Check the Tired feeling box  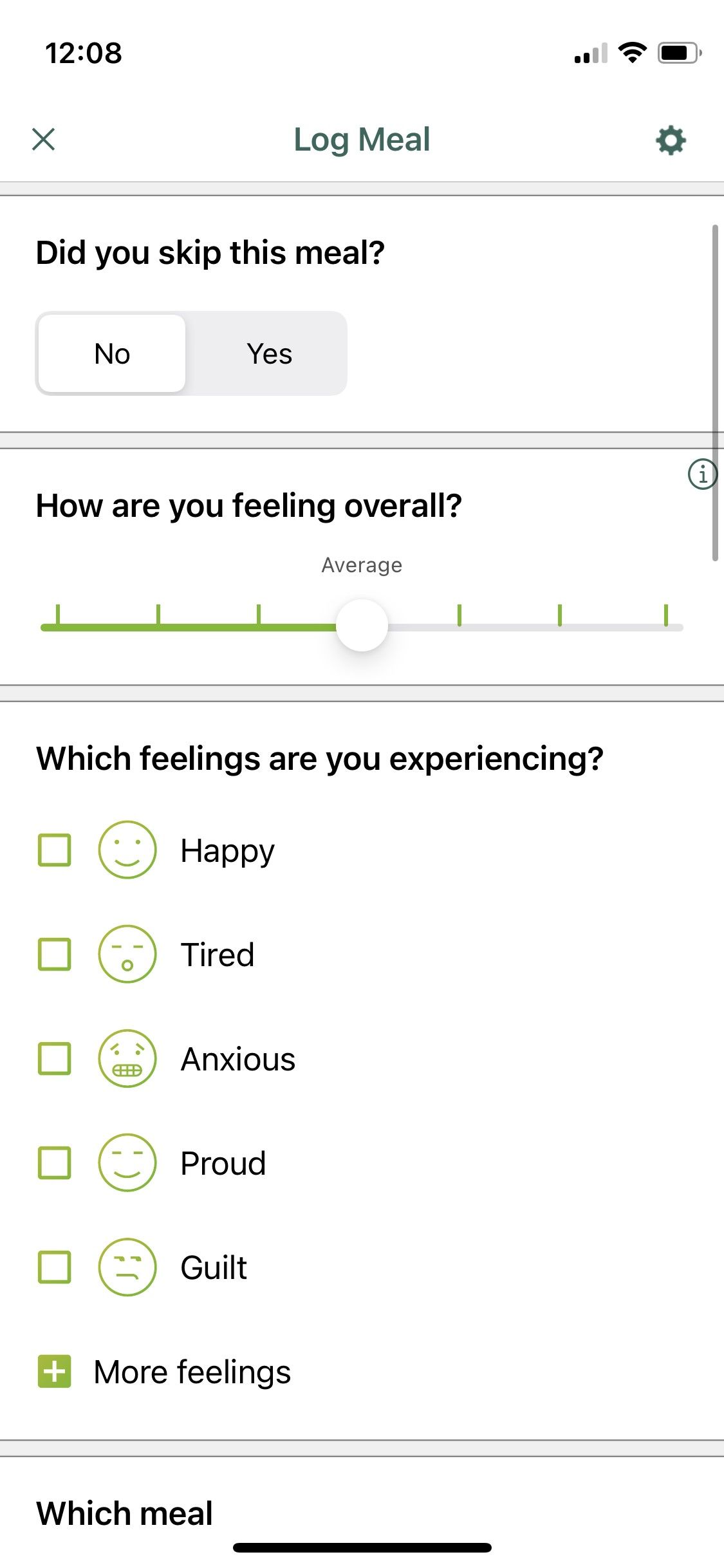(x=55, y=954)
